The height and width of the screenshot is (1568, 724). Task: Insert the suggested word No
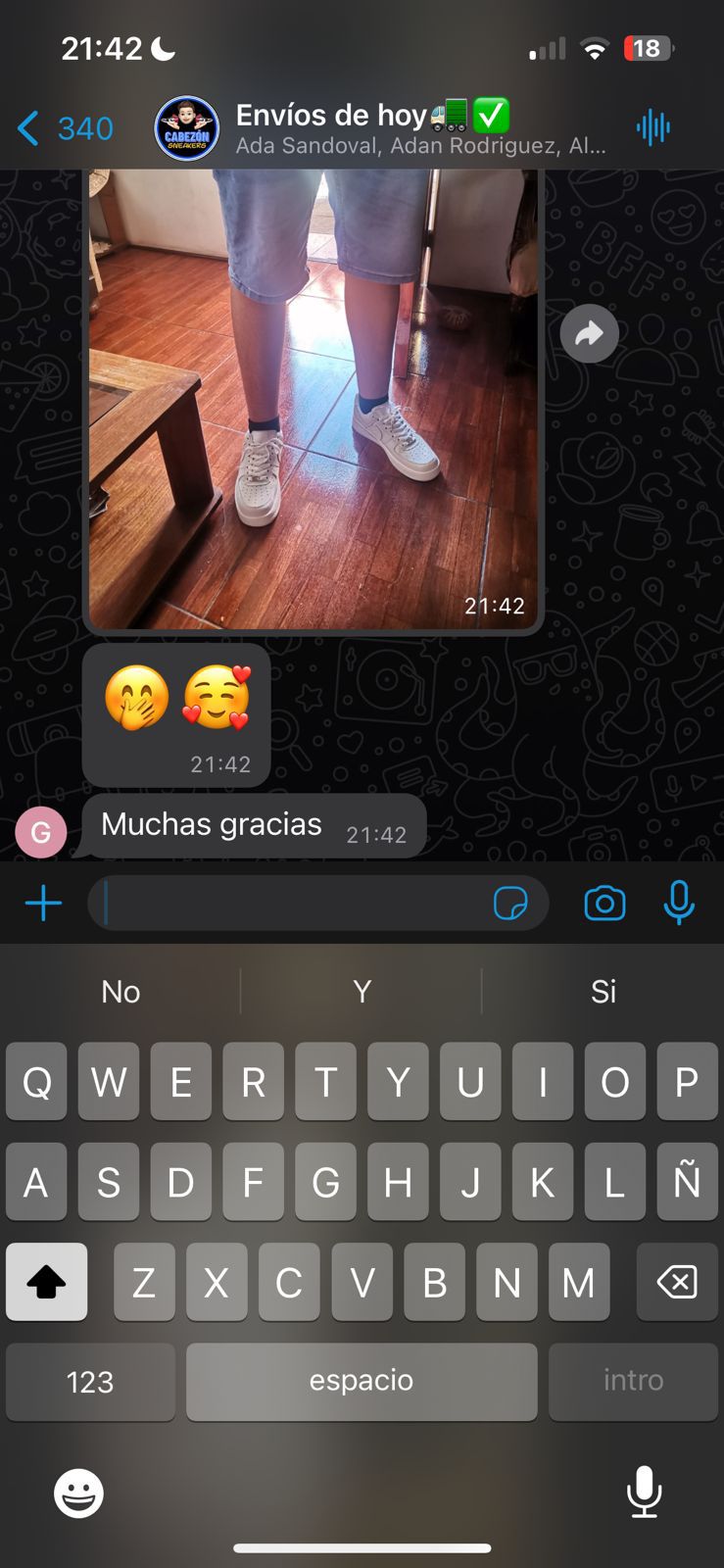(x=121, y=992)
